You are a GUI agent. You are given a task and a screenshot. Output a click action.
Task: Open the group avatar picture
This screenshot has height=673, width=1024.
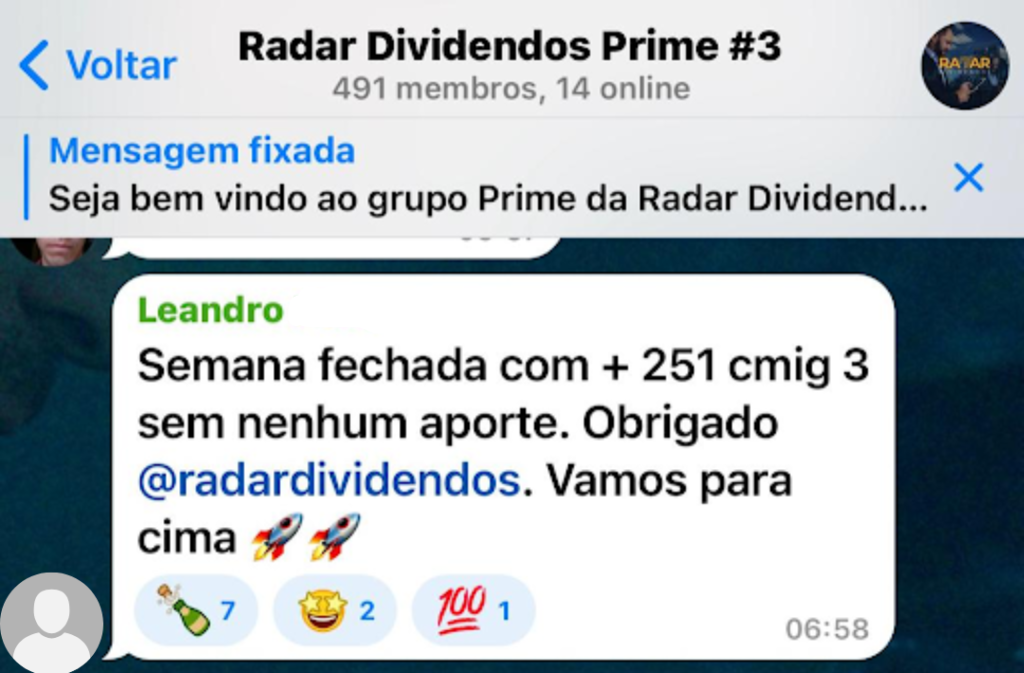click(x=964, y=65)
